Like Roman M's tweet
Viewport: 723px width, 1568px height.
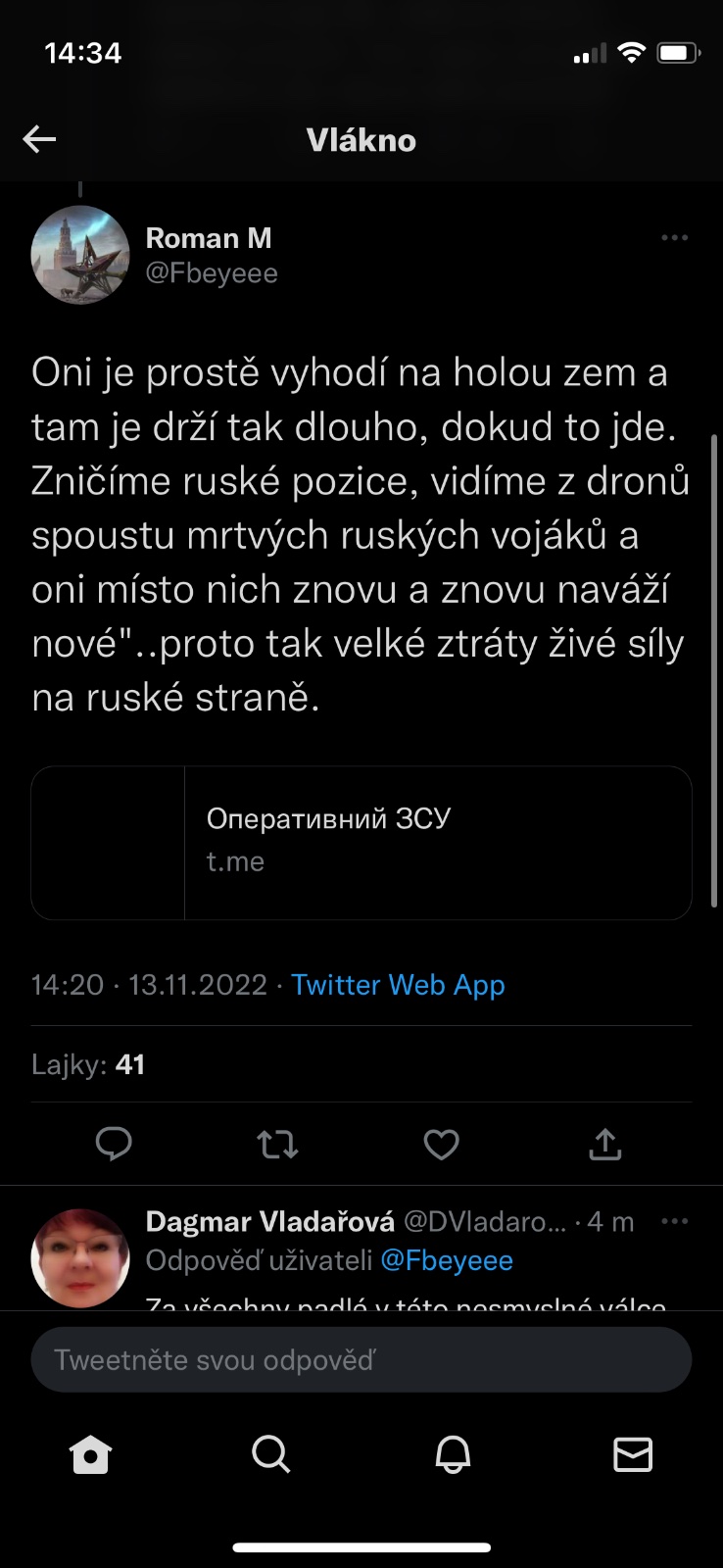[441, 1143]
